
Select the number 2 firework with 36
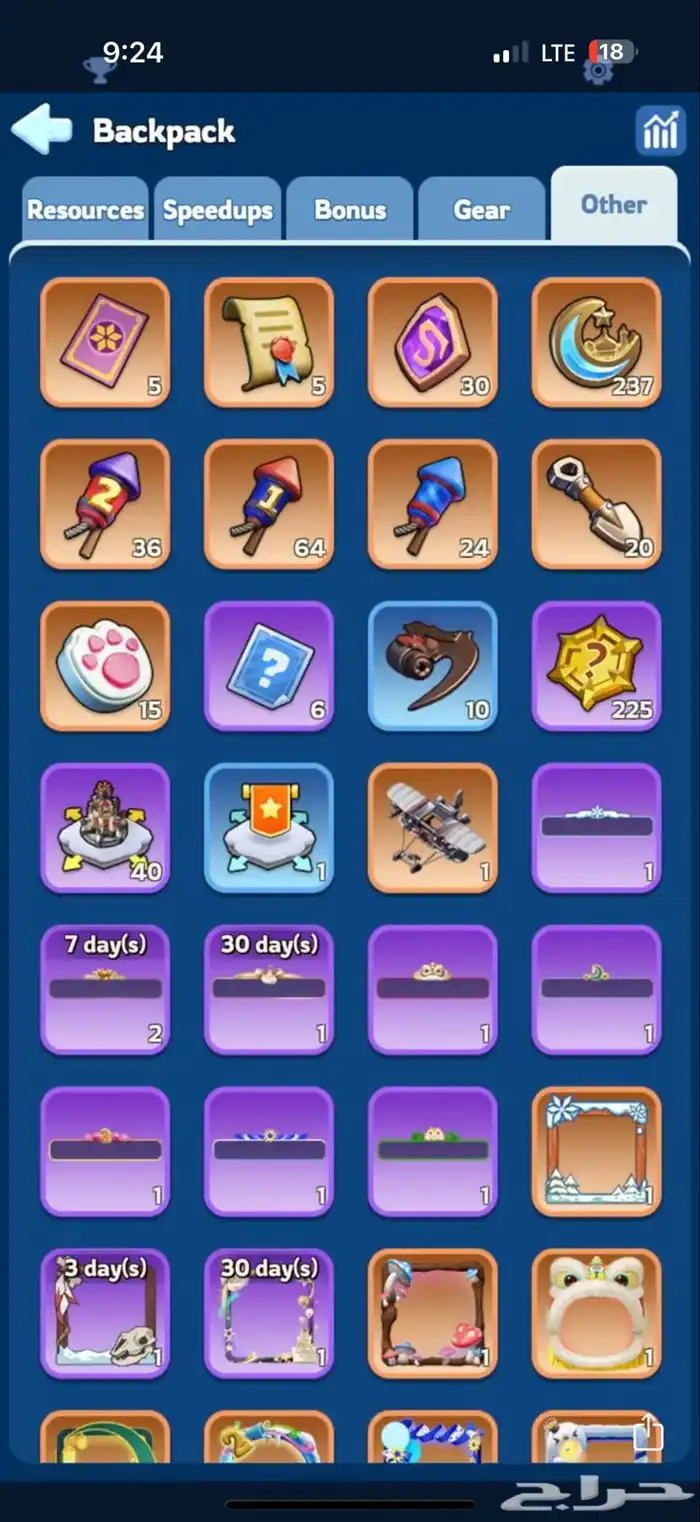point(105,504)
